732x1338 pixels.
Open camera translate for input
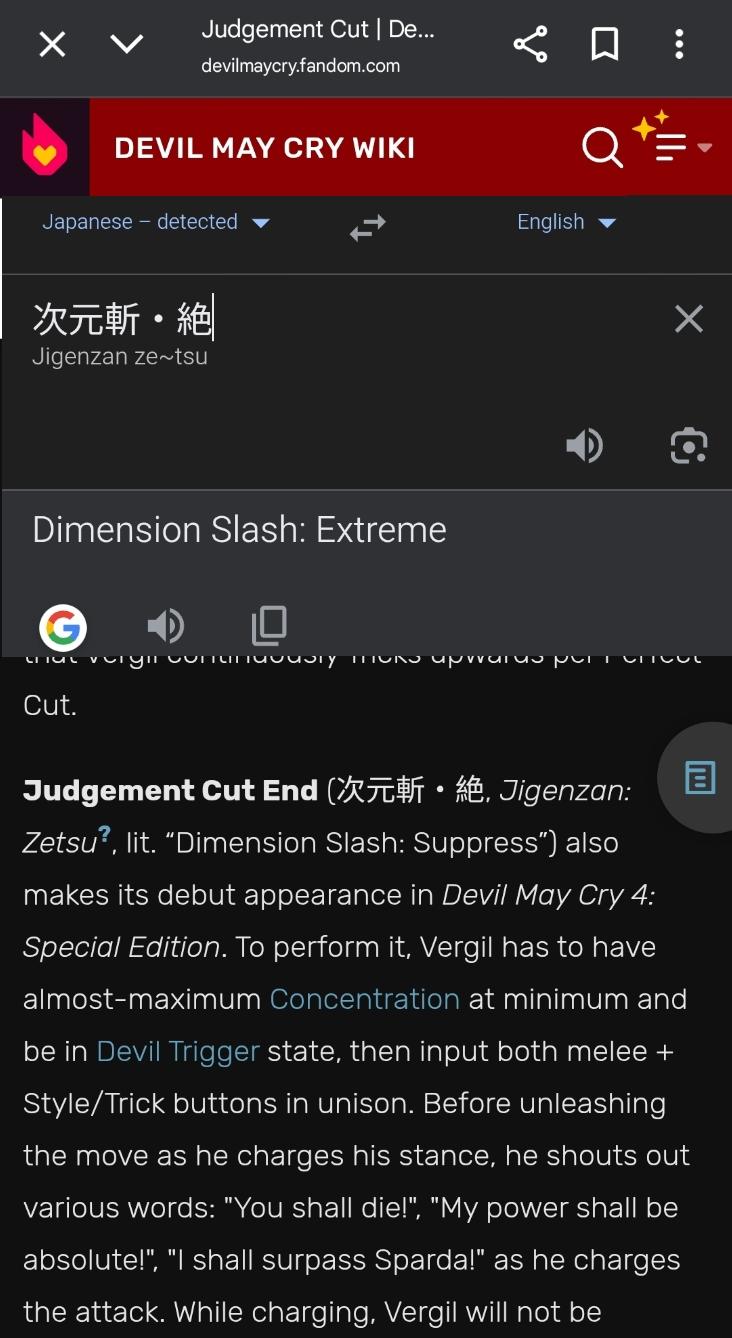(688, 445)
